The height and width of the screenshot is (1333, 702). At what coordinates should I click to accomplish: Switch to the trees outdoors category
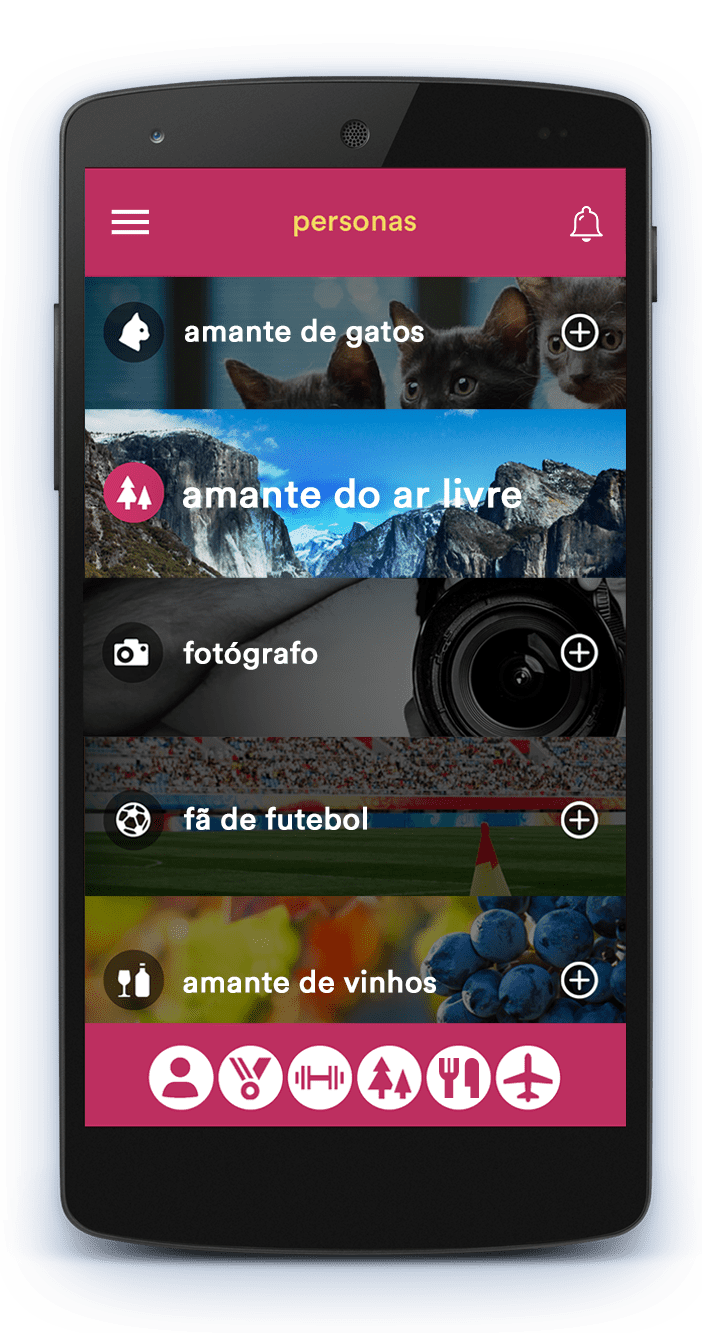[x=389, y=1077]
